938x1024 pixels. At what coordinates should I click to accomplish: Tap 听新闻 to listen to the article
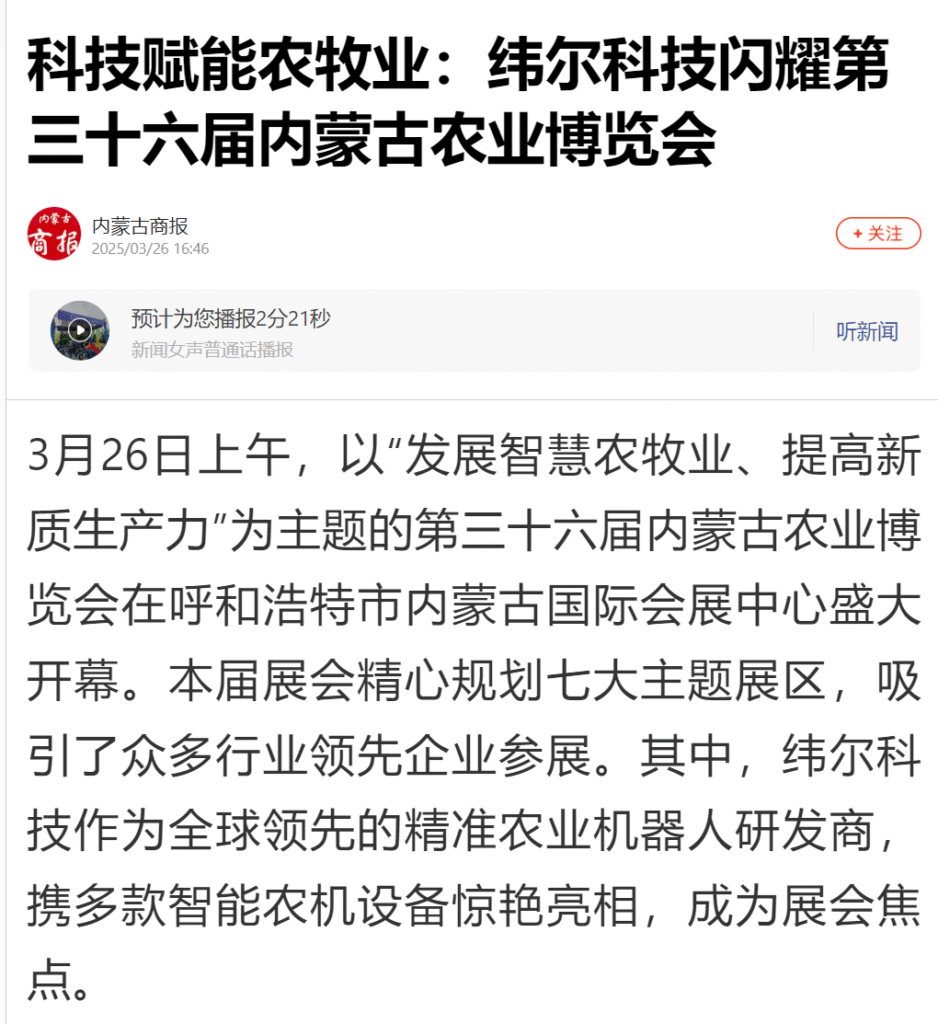pyautogui.click(x=866, y=332)
